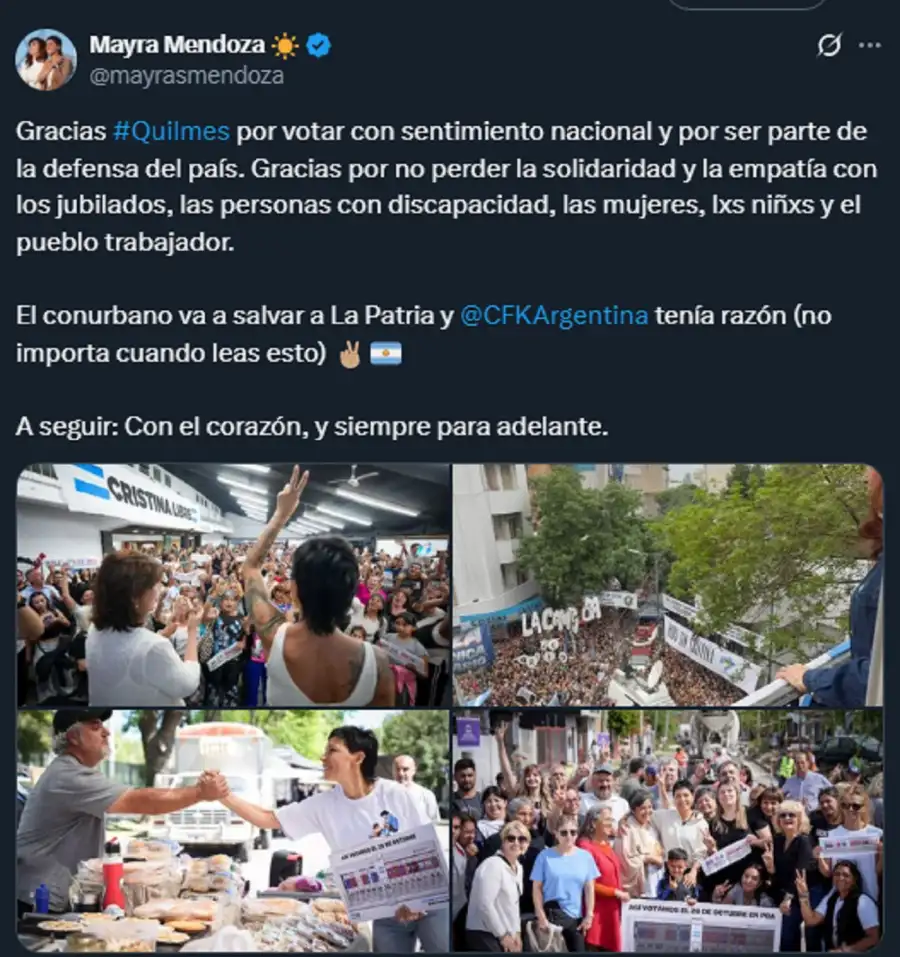Open the aerial crowd photo with the La Cámpora banner

click(x=667, y=585)
